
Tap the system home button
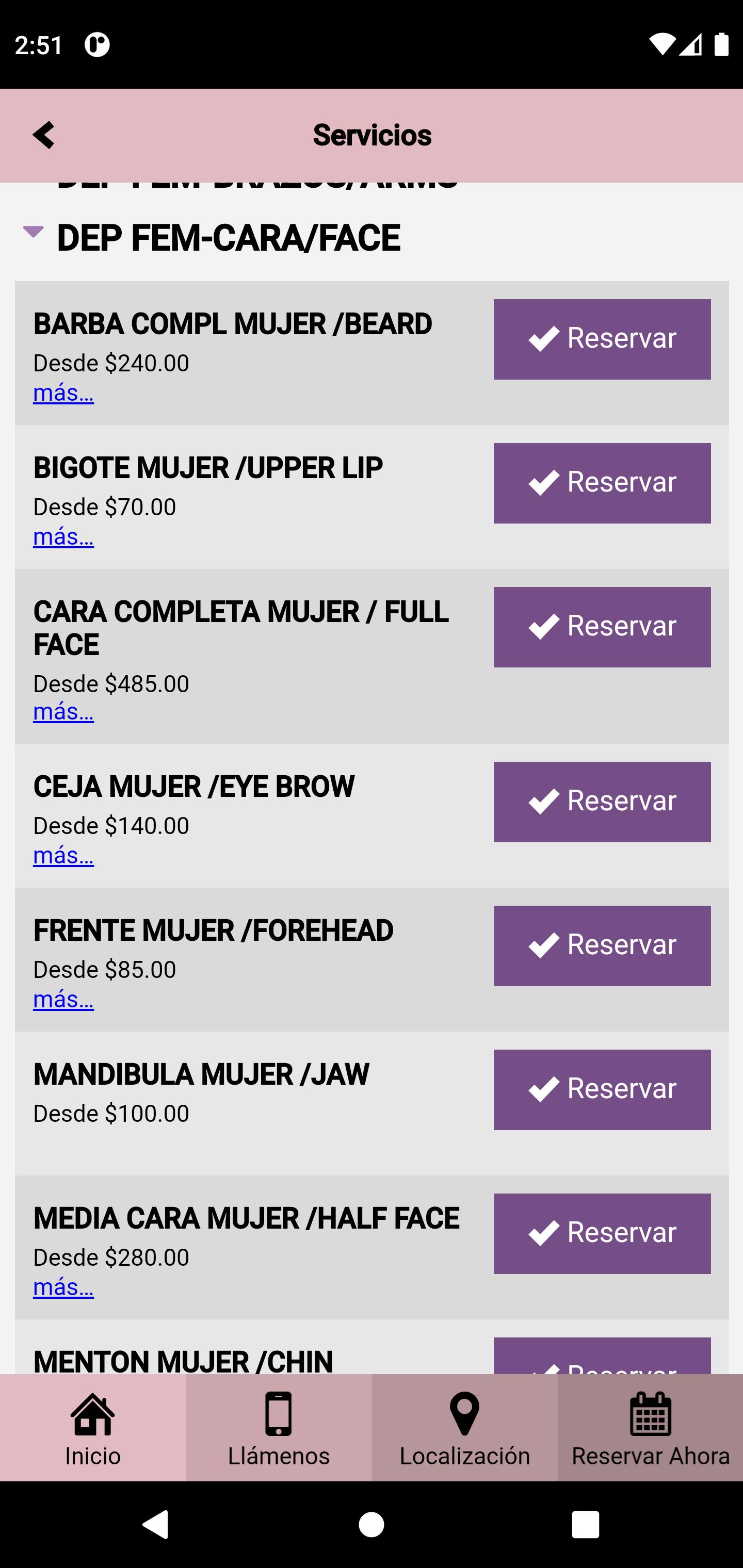pyautogui.click(x=372, y=1525)
